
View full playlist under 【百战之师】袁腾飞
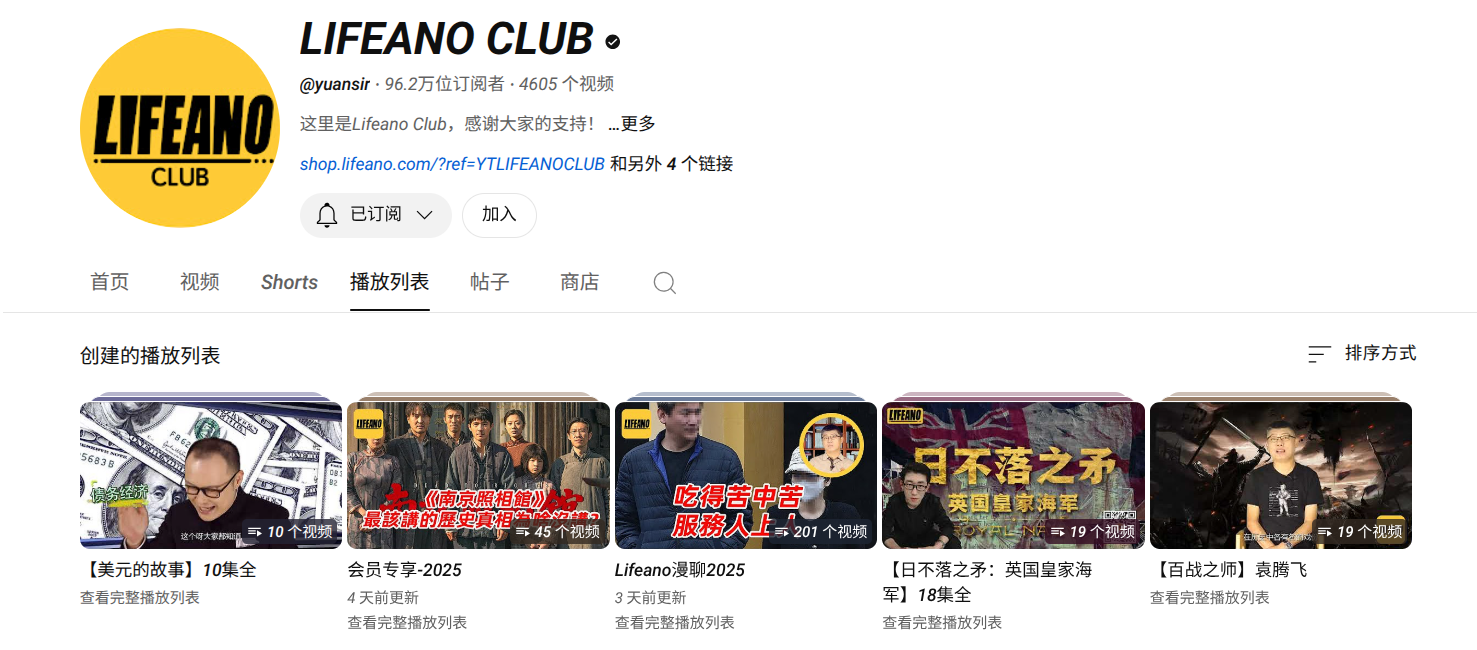tap(1209, 597)
